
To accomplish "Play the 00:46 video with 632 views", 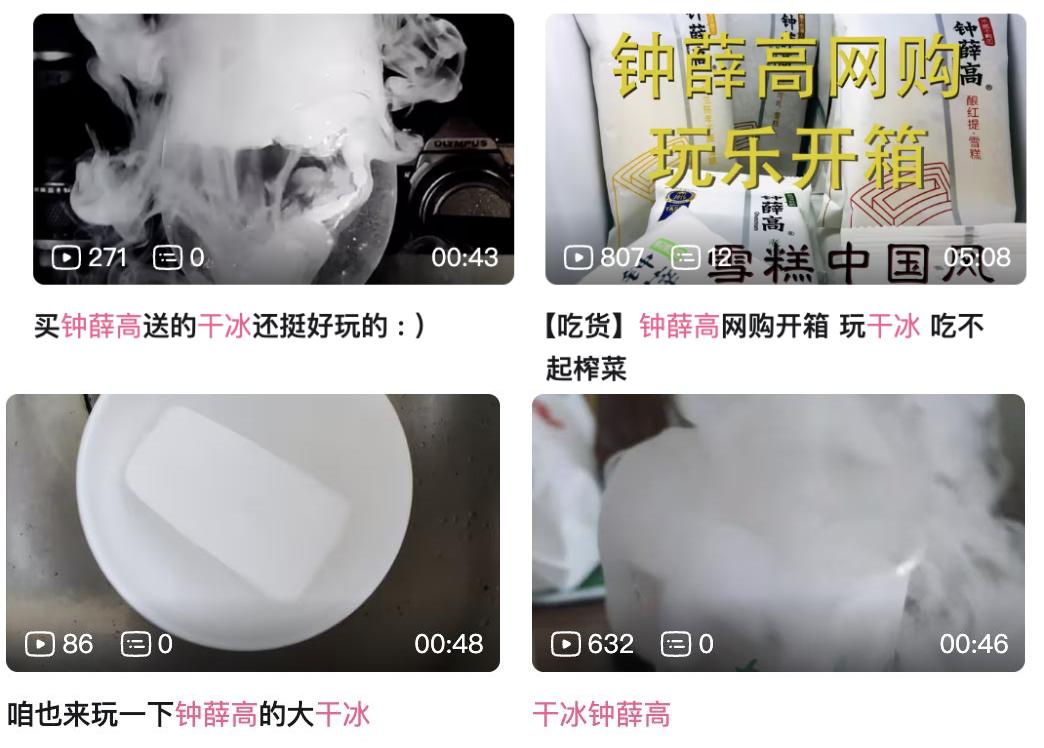I will pyautogui.click(x=778, y=532).
